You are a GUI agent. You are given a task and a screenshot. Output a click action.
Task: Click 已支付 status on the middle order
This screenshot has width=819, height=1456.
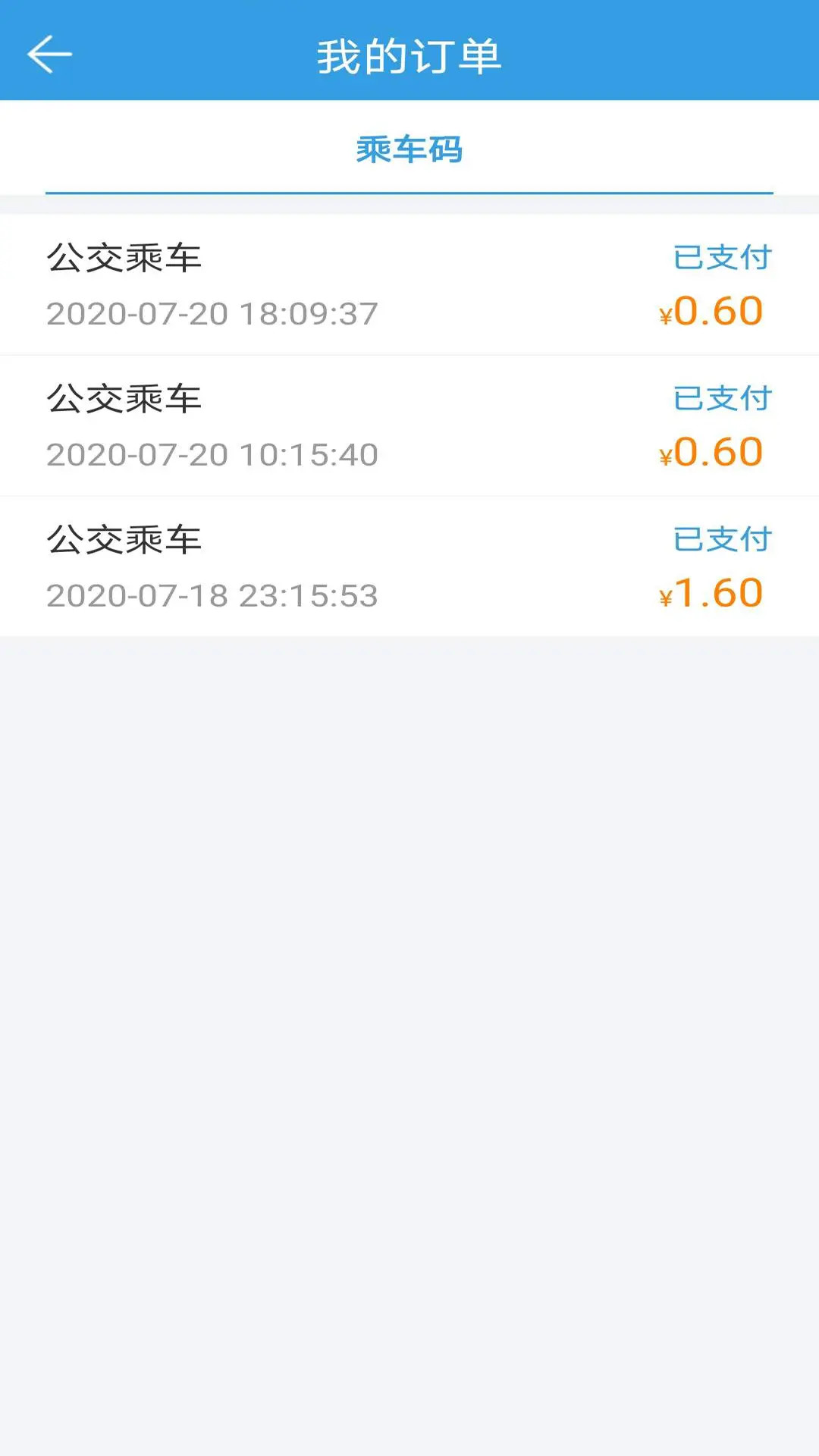[x=719, y=397]
